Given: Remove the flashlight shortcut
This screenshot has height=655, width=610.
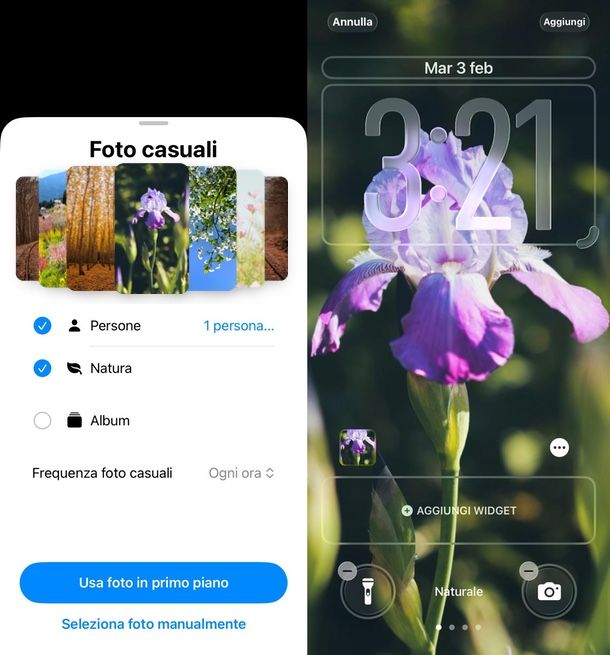Looking at the screenshot, I should click(347, 571).
